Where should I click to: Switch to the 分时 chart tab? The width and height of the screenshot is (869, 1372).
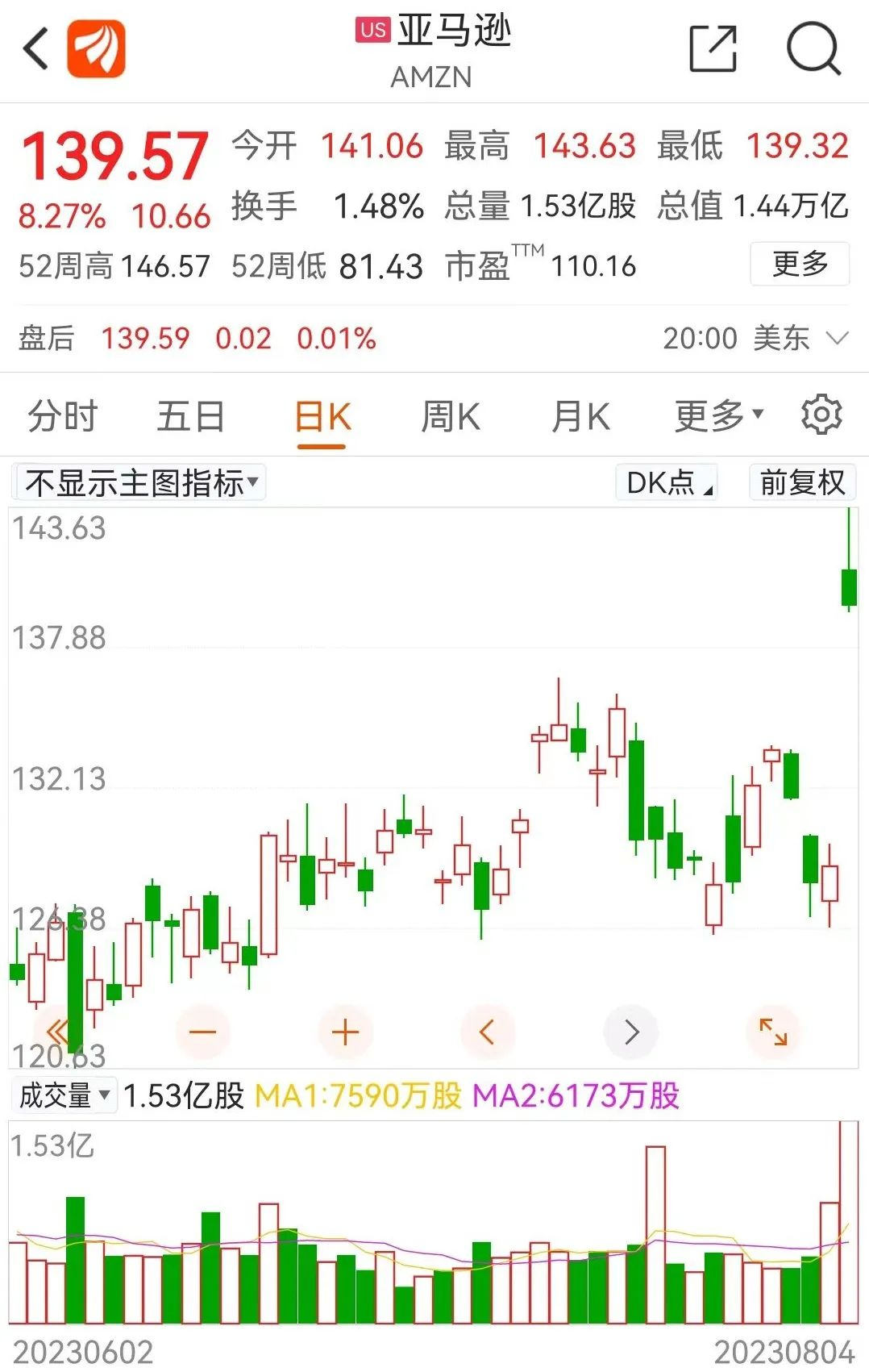coord(62,417)
